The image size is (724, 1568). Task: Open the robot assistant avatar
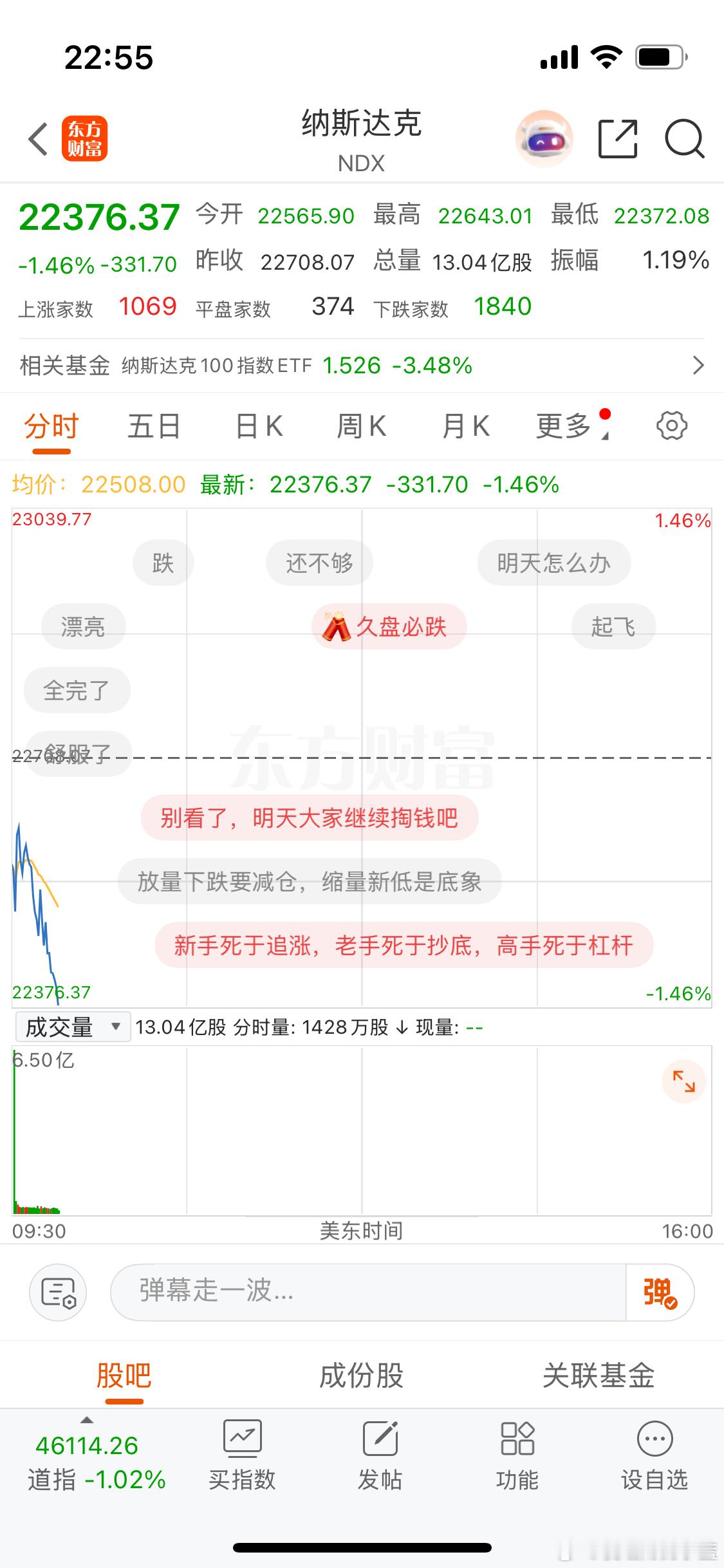pyautogui.click(x=545, y=138)
